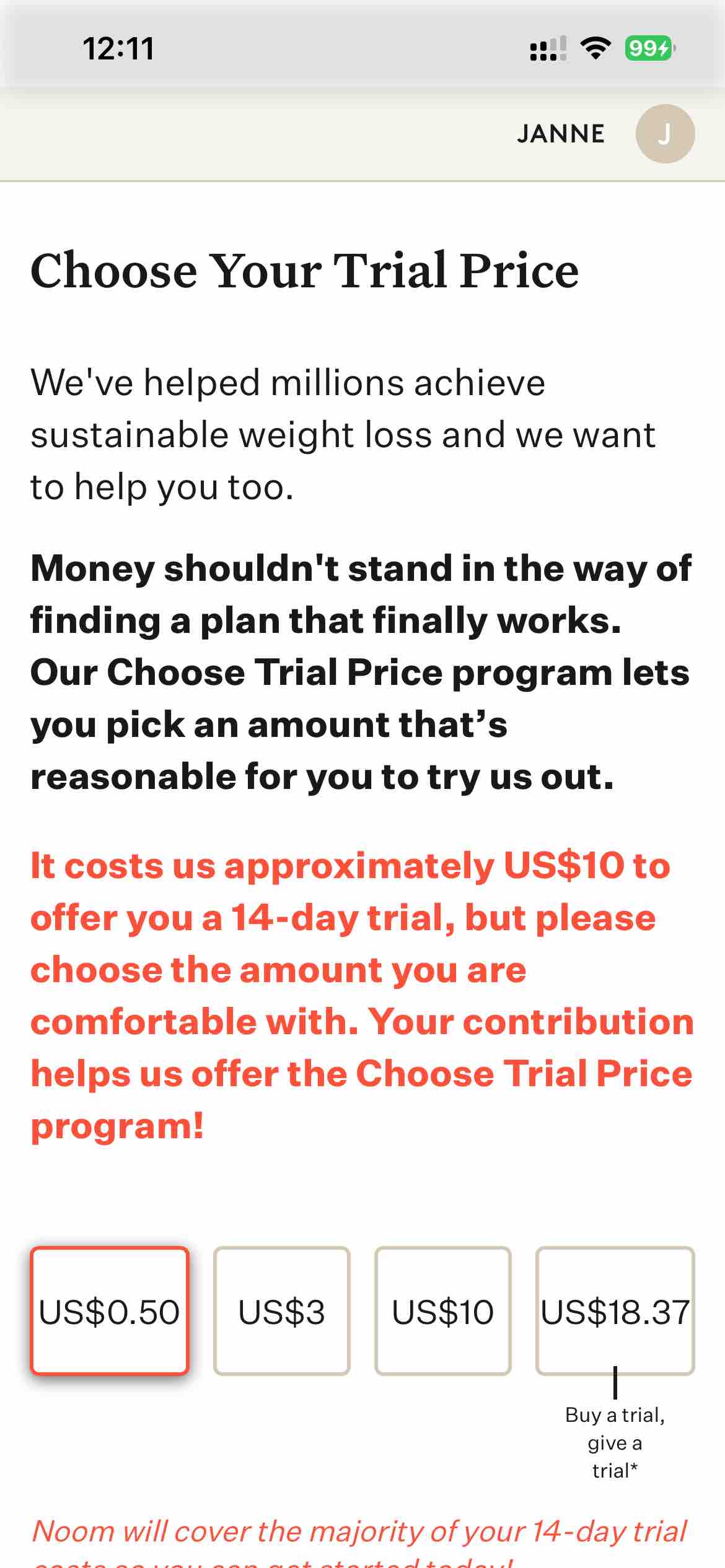
Task: Open Janne's profile avatar
Action: point(664,134)
